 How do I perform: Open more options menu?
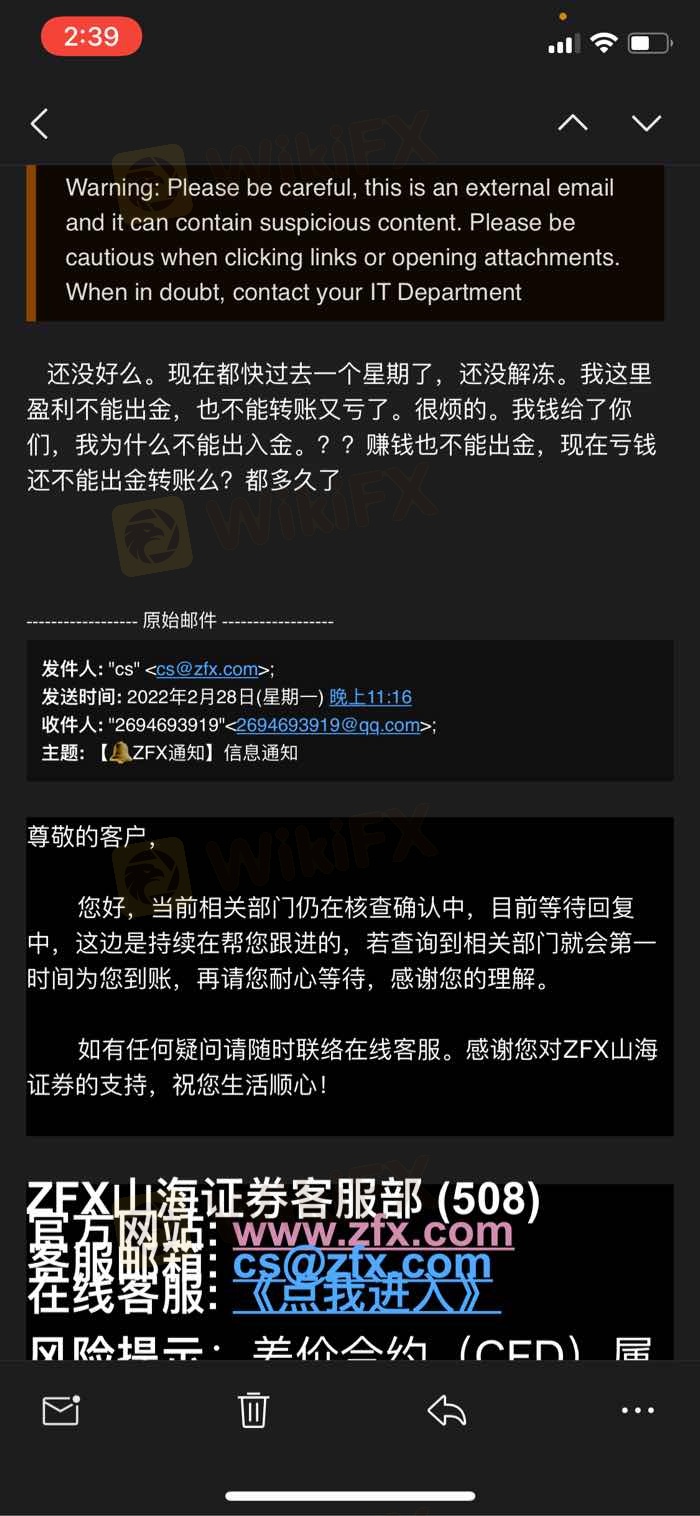pos(638,1410)
